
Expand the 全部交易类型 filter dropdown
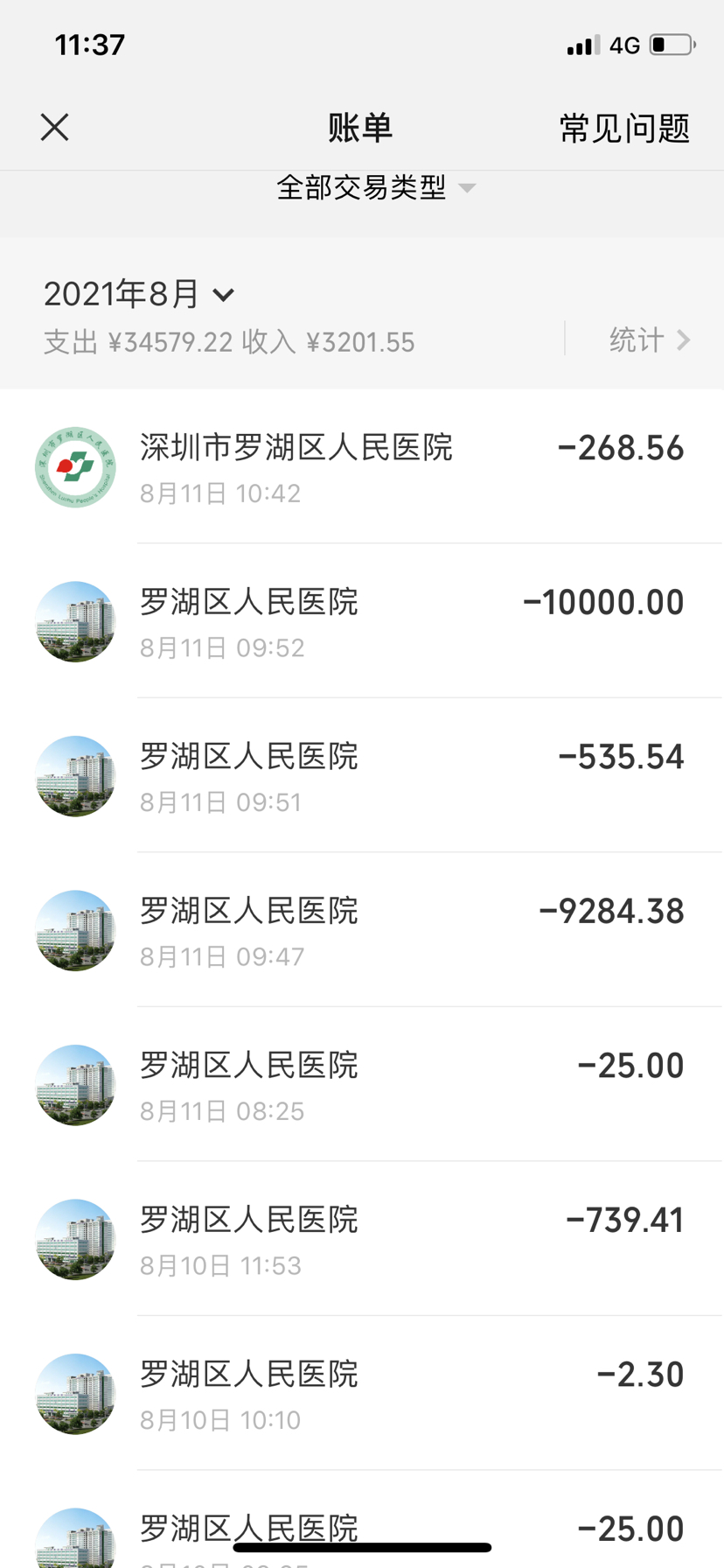coord(376,187)
